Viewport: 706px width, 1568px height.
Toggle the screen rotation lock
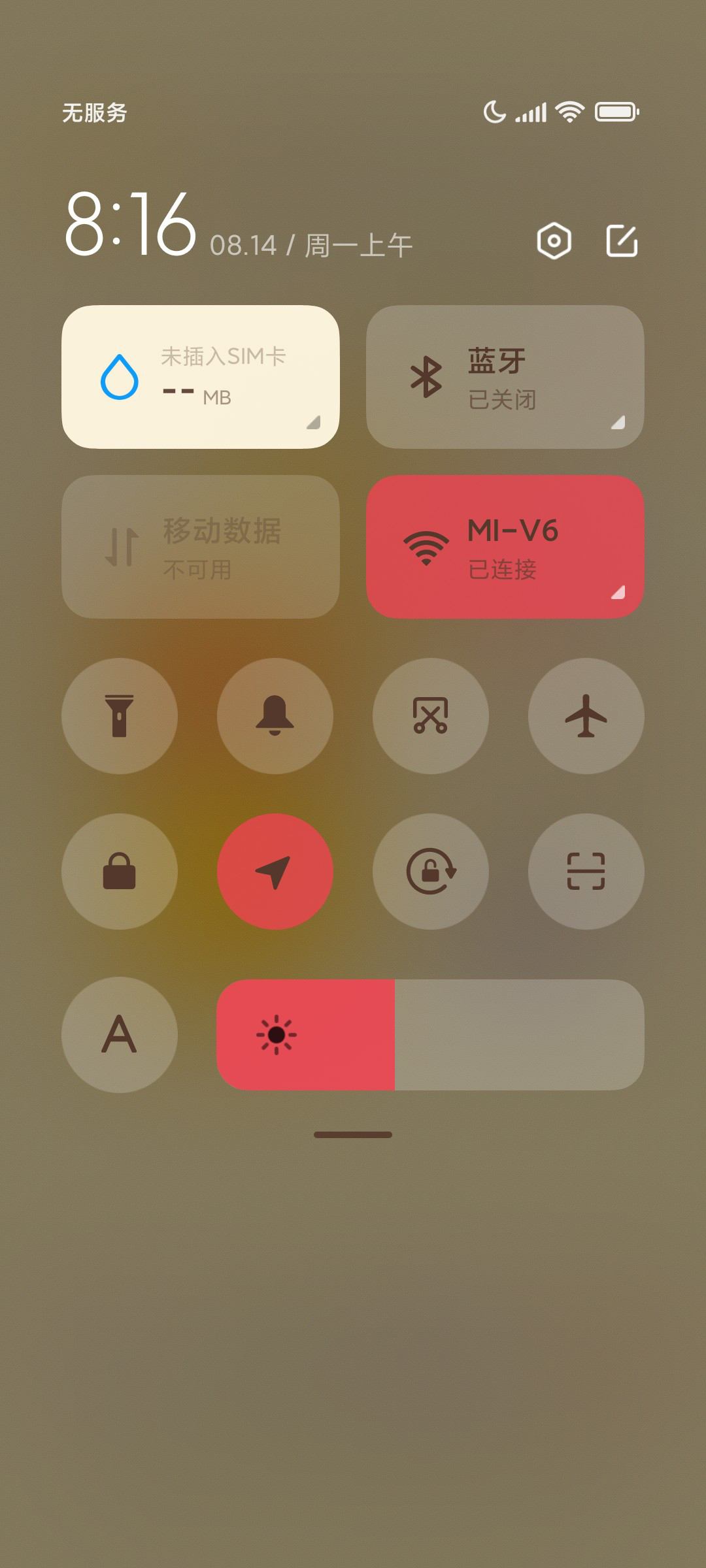[x=431, y=872]
